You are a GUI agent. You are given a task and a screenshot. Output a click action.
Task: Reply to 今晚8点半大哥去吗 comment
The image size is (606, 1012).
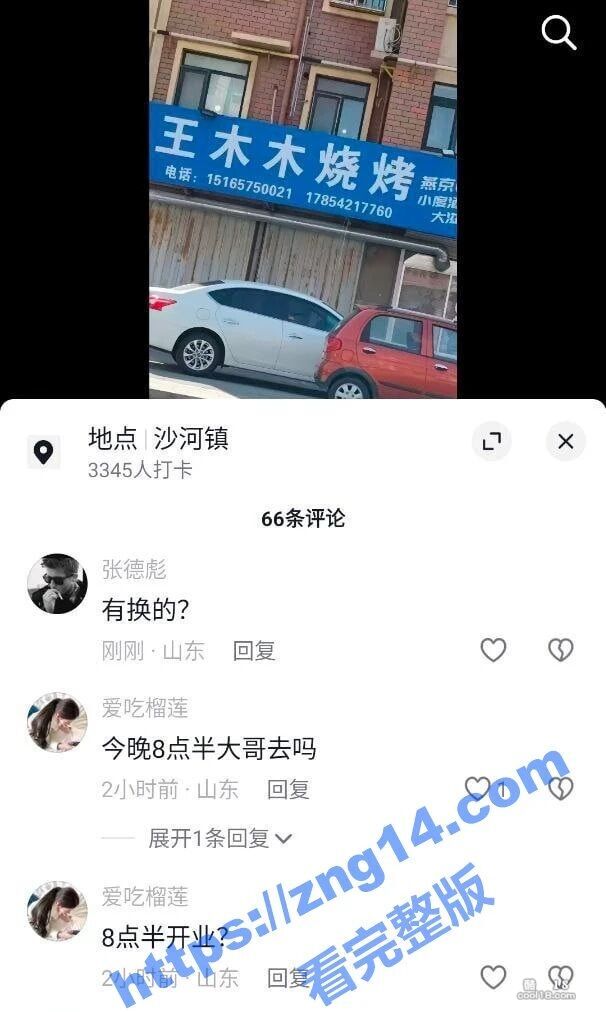[288, 790]
